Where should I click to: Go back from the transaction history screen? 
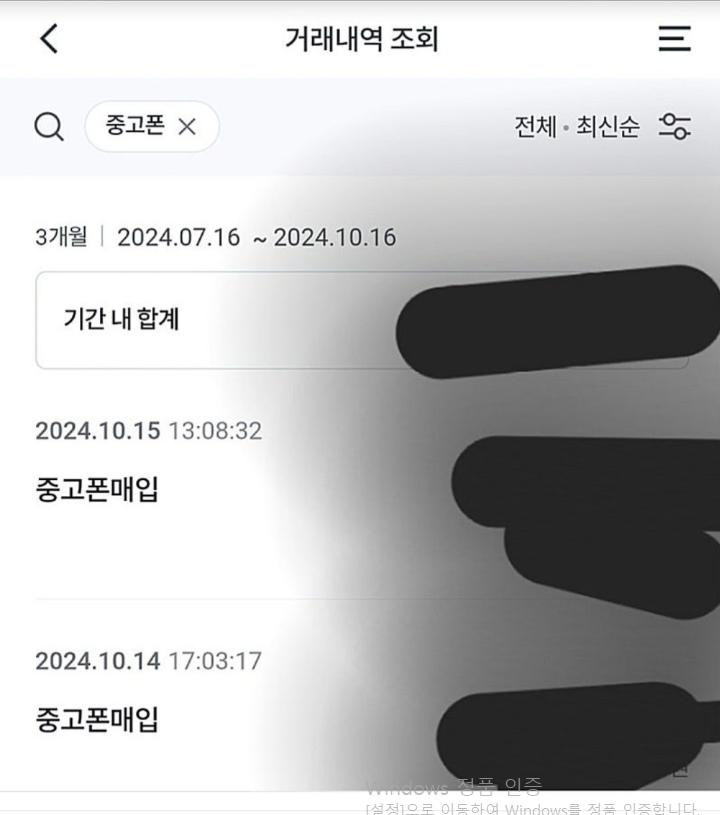[x=49, y=39]
